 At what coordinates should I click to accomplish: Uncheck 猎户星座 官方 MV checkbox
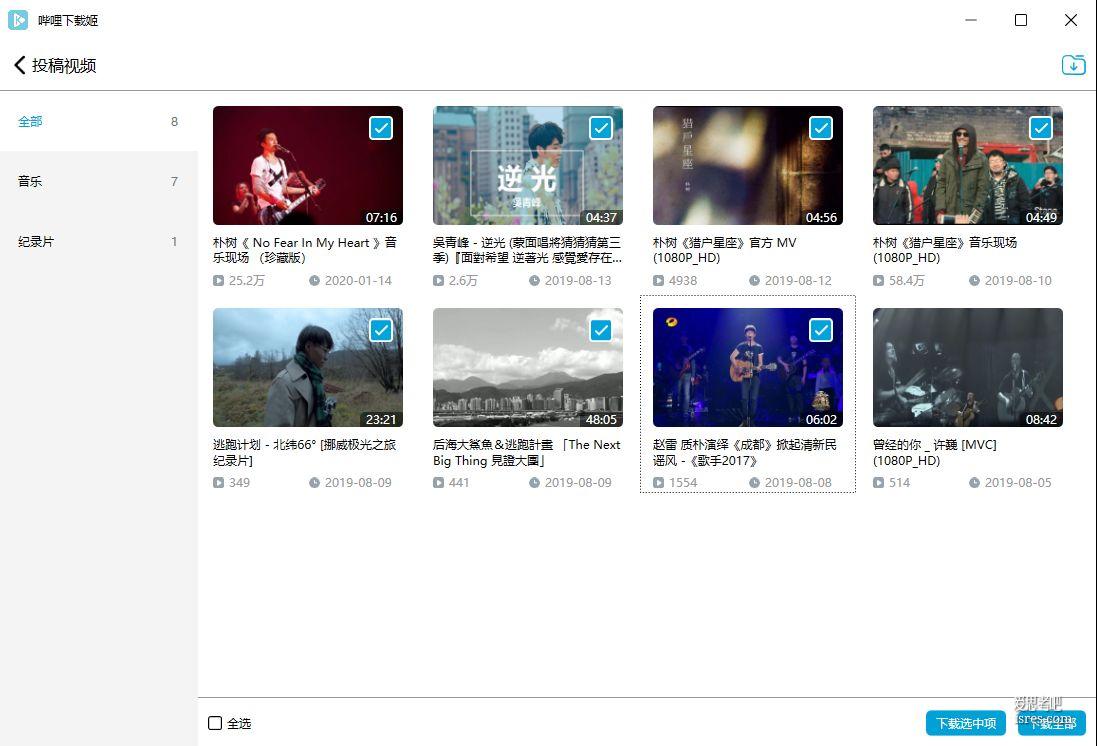pyautogui.click(x=821, y=127)
